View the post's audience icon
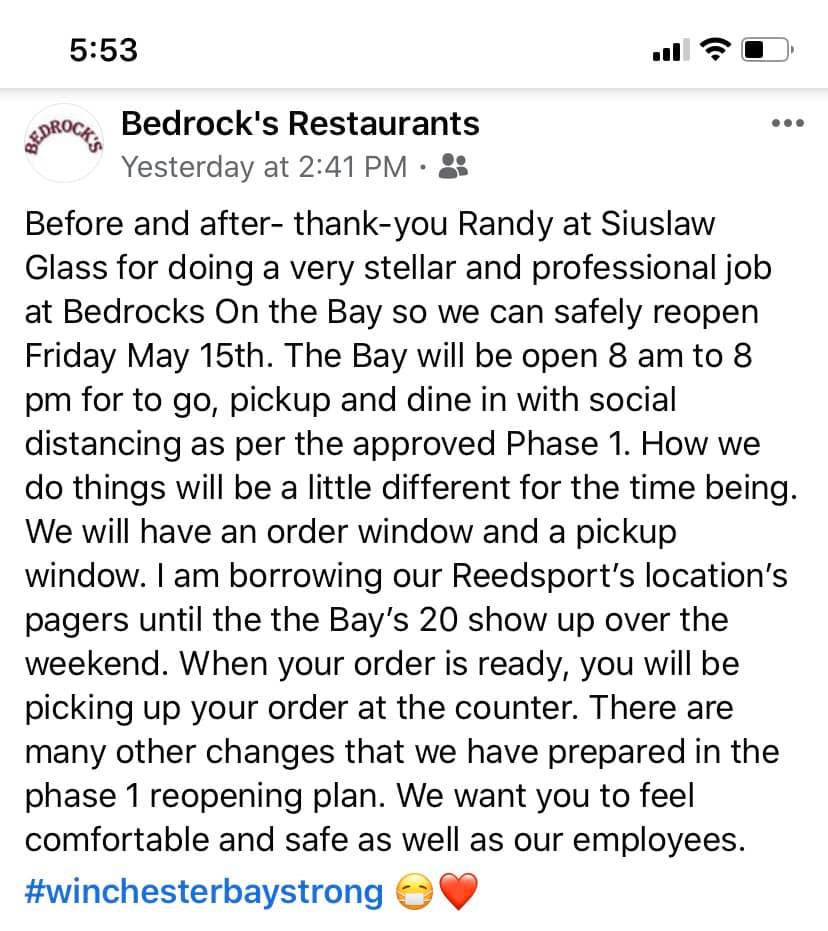This screenshot has height=931, width=828. [453, 166]
